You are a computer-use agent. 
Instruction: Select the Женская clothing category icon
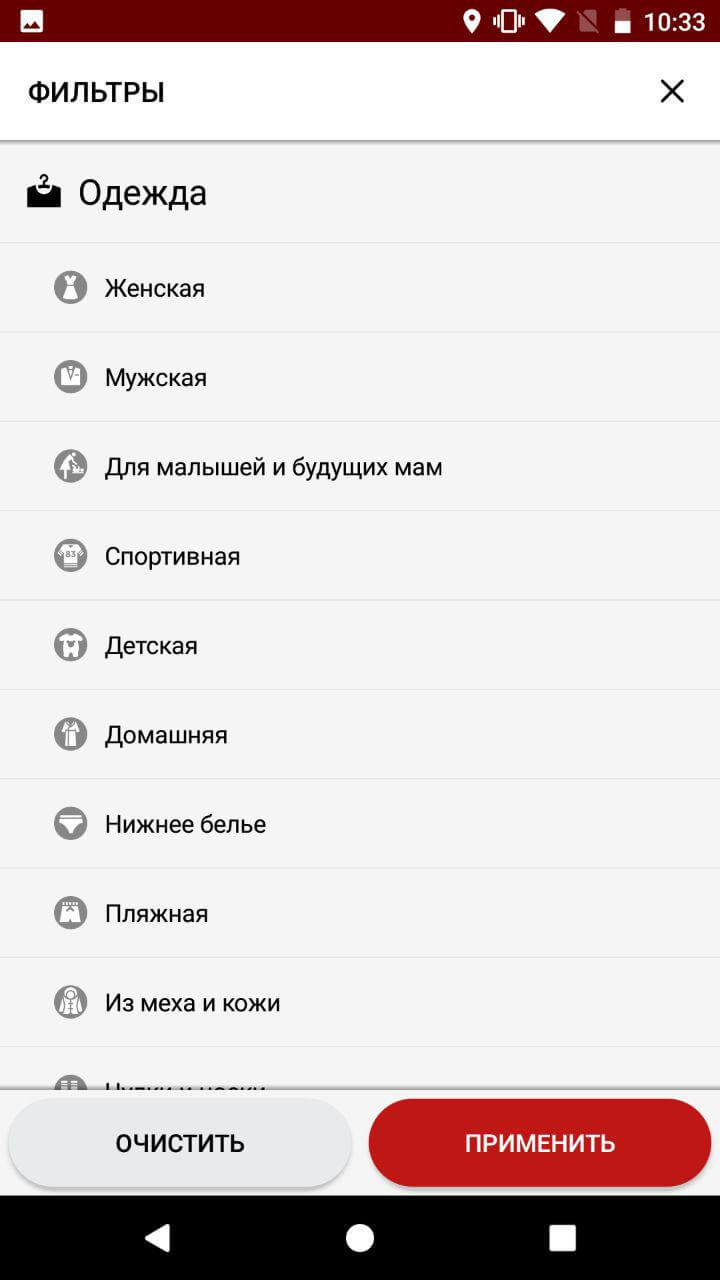click(70, 287)
